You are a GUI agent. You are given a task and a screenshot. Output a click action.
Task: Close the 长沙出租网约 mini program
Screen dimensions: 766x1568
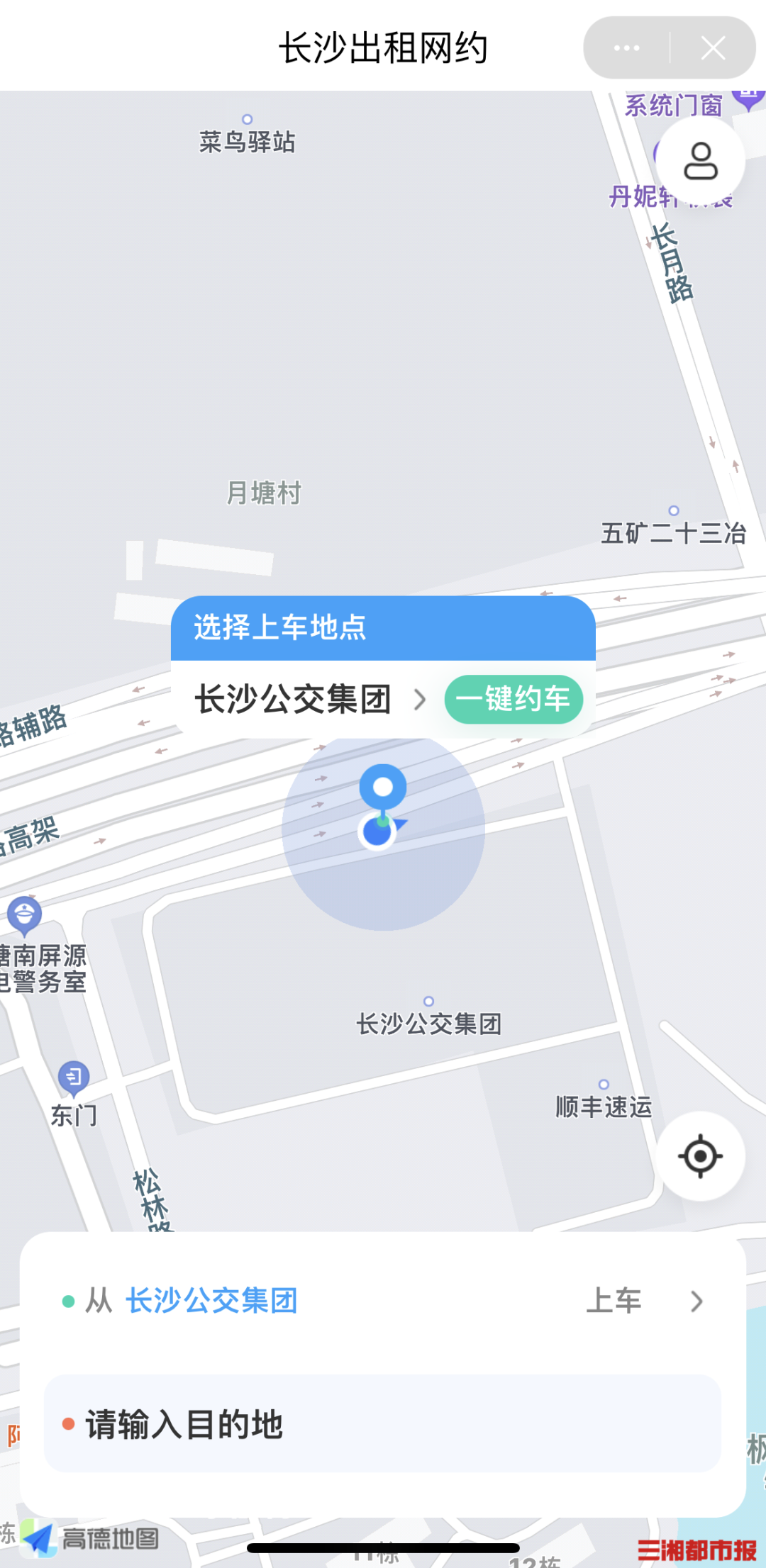[712, 48]
